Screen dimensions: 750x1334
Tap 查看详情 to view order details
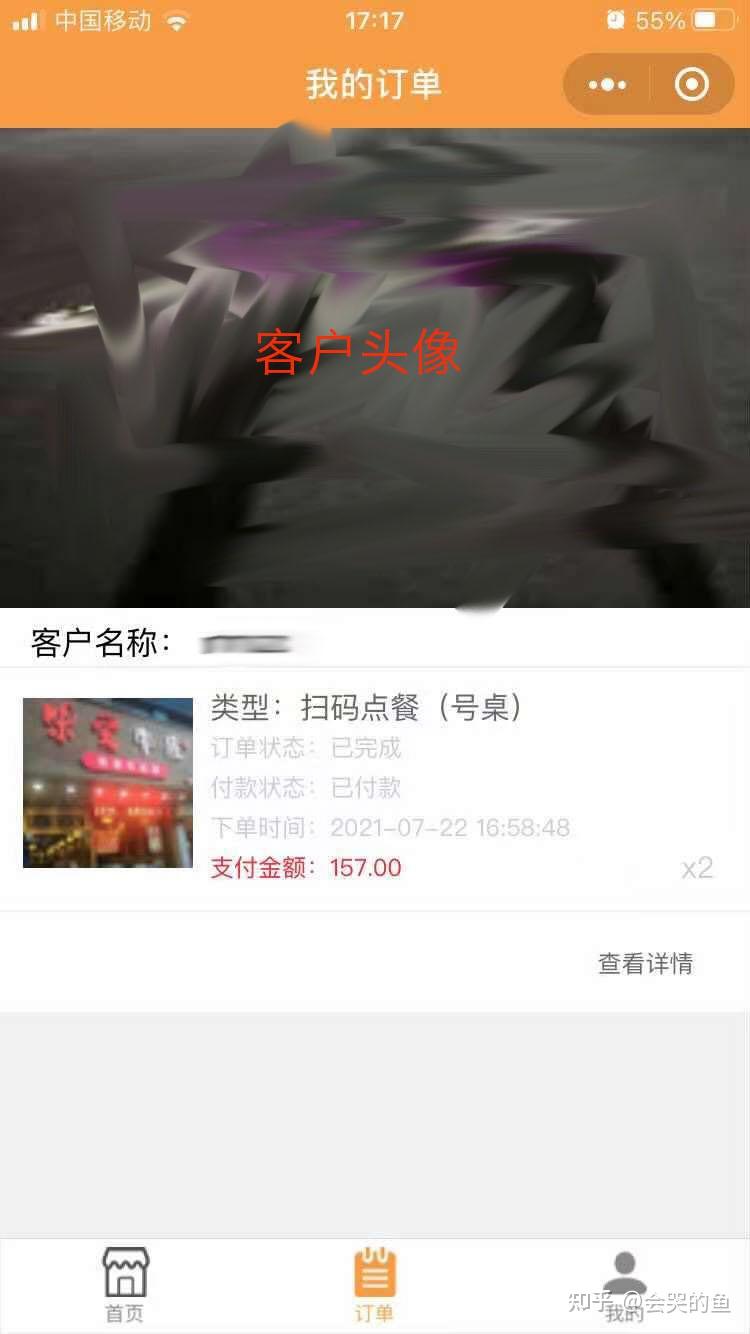[x=645, y=963]
